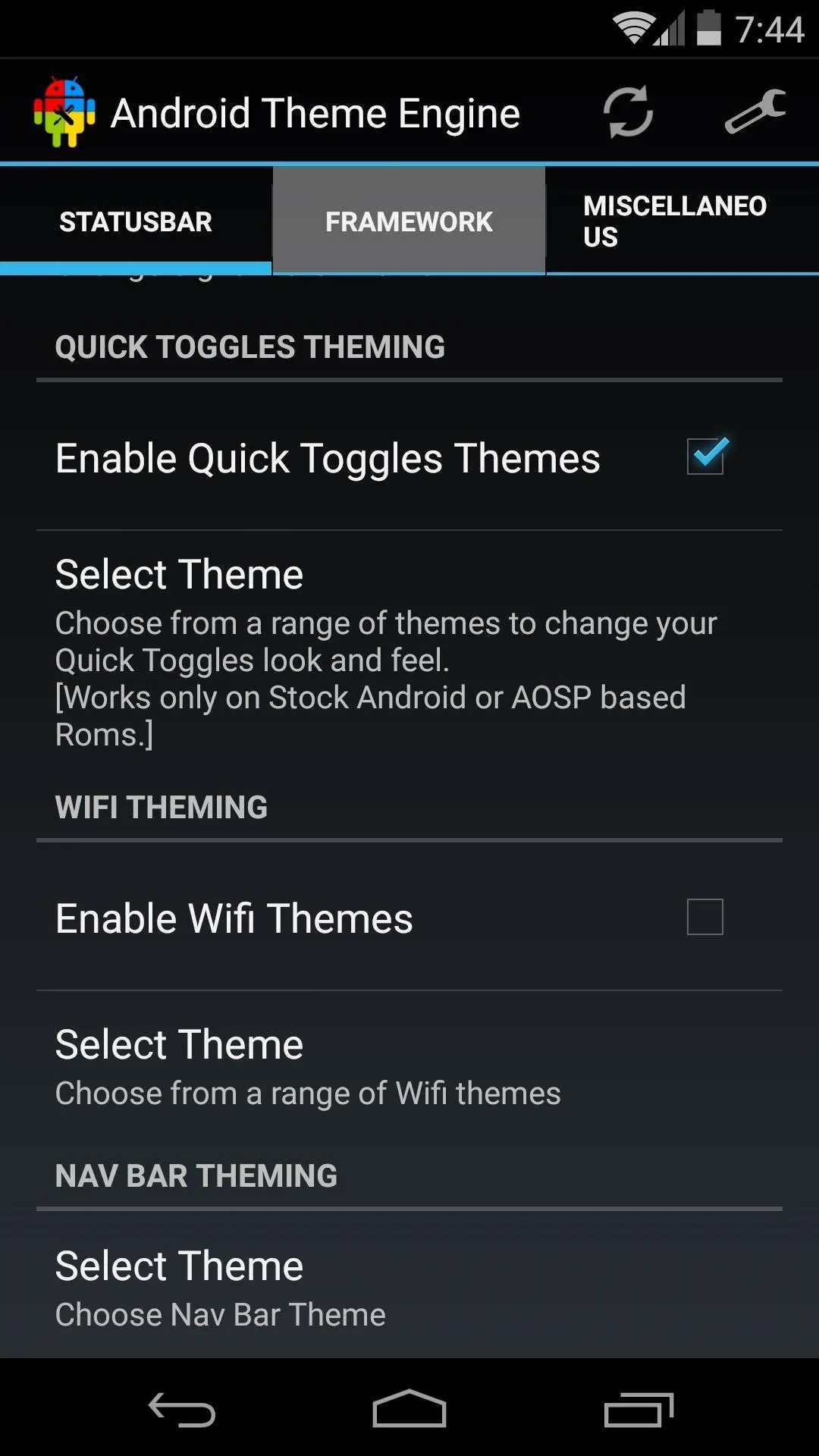Tap the refresh icon in the app bar

pyautogui.click(x=628, y=112)
